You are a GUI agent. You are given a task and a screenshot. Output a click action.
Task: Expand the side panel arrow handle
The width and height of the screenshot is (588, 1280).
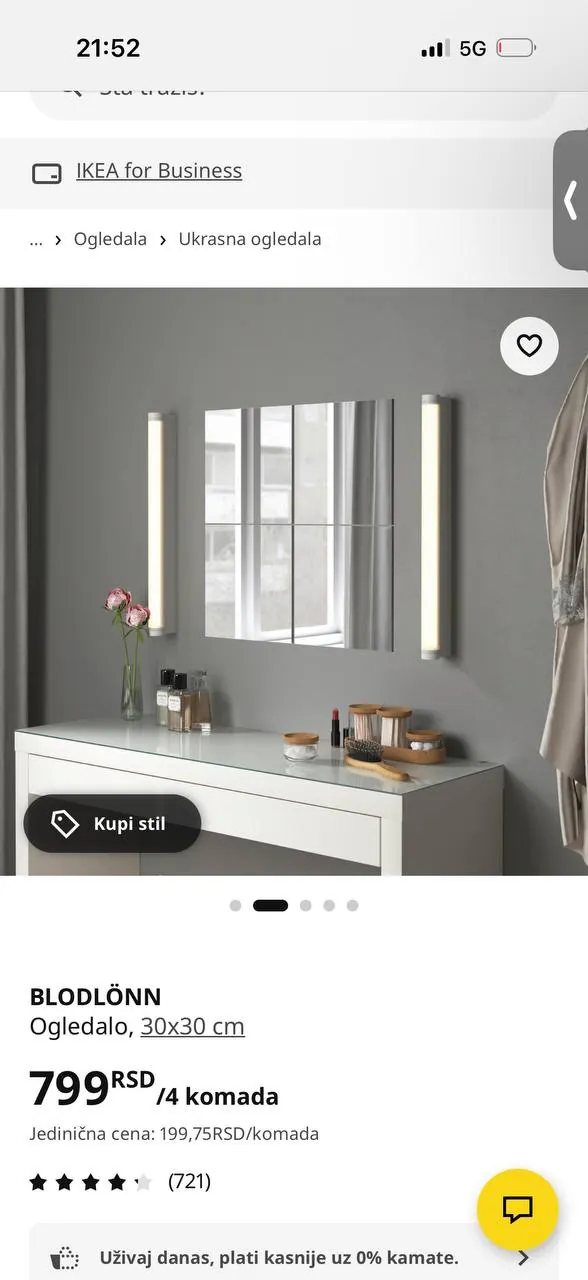[571, 200]
